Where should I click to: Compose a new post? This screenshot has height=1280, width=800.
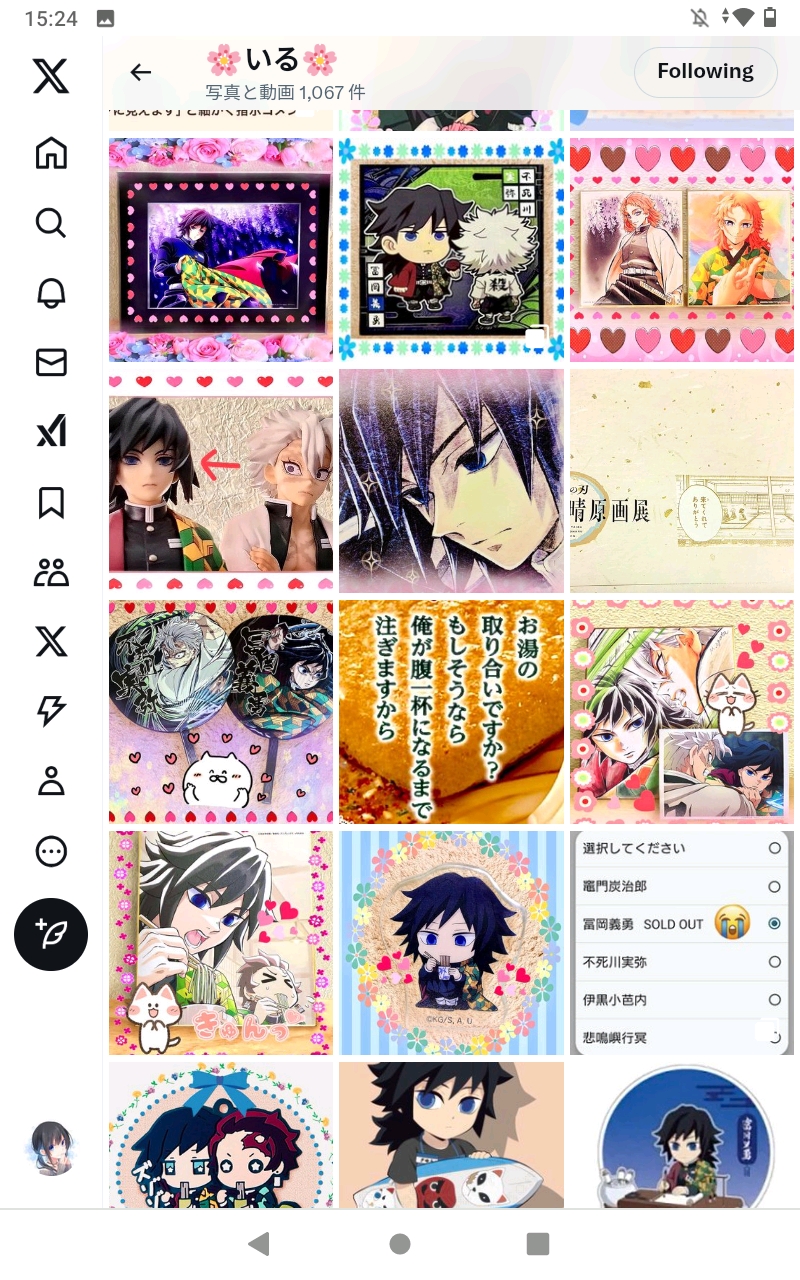(51, 935)
